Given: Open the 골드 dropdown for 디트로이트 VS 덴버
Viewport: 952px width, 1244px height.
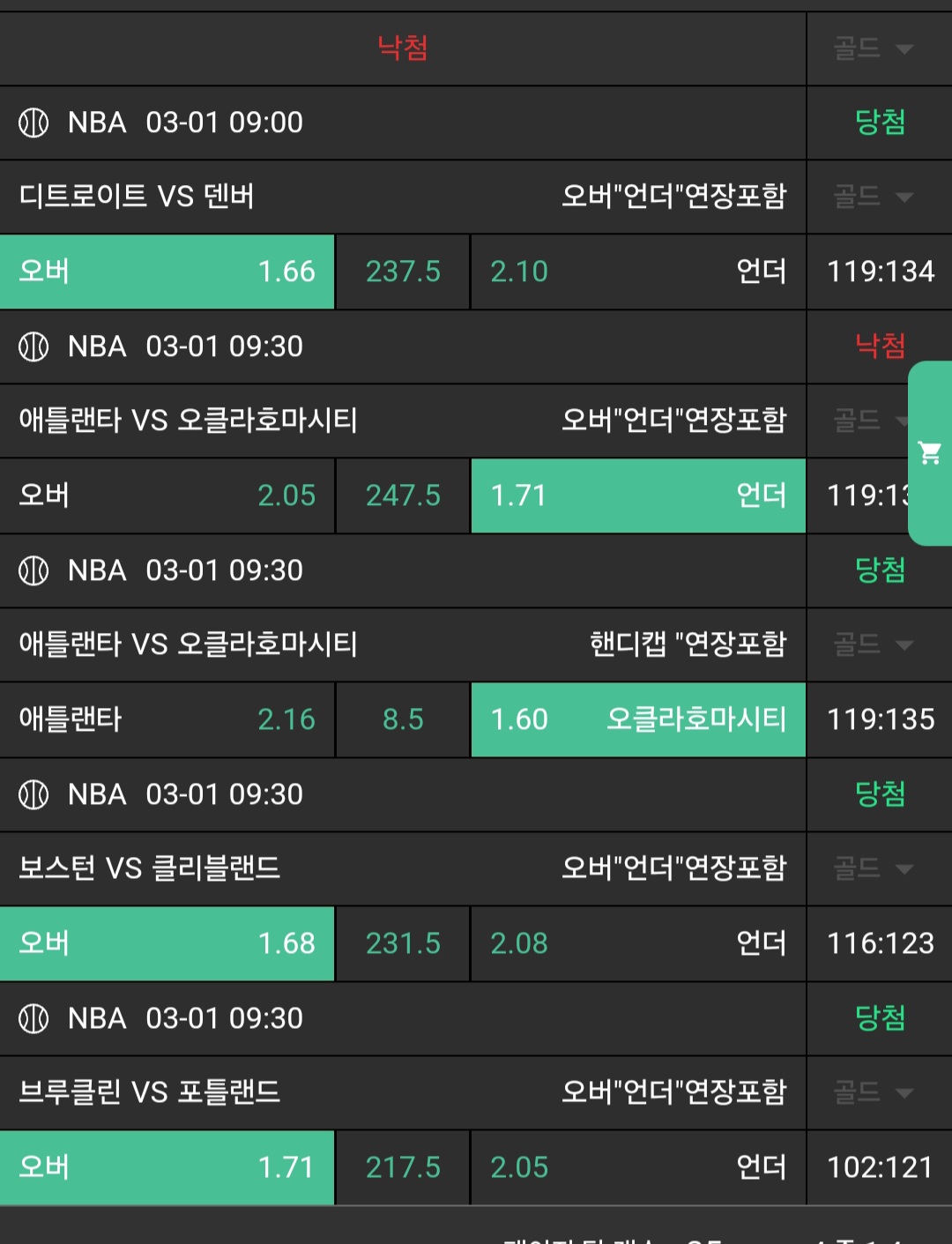Looking at the screenshot, I should click(x=874, y=197).
